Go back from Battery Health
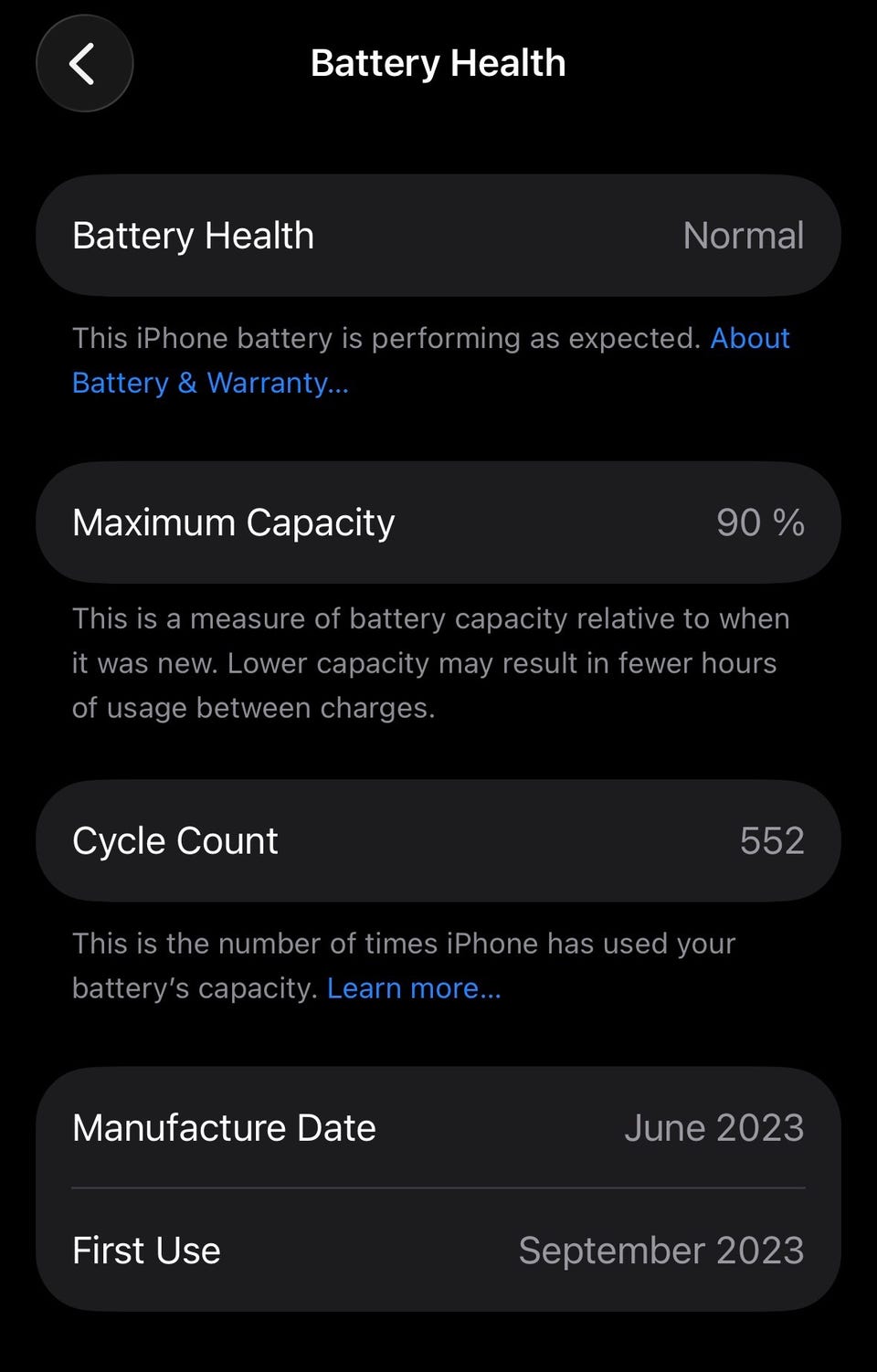The width and height of the screenshot is (877, 1372). pos(84,64)
